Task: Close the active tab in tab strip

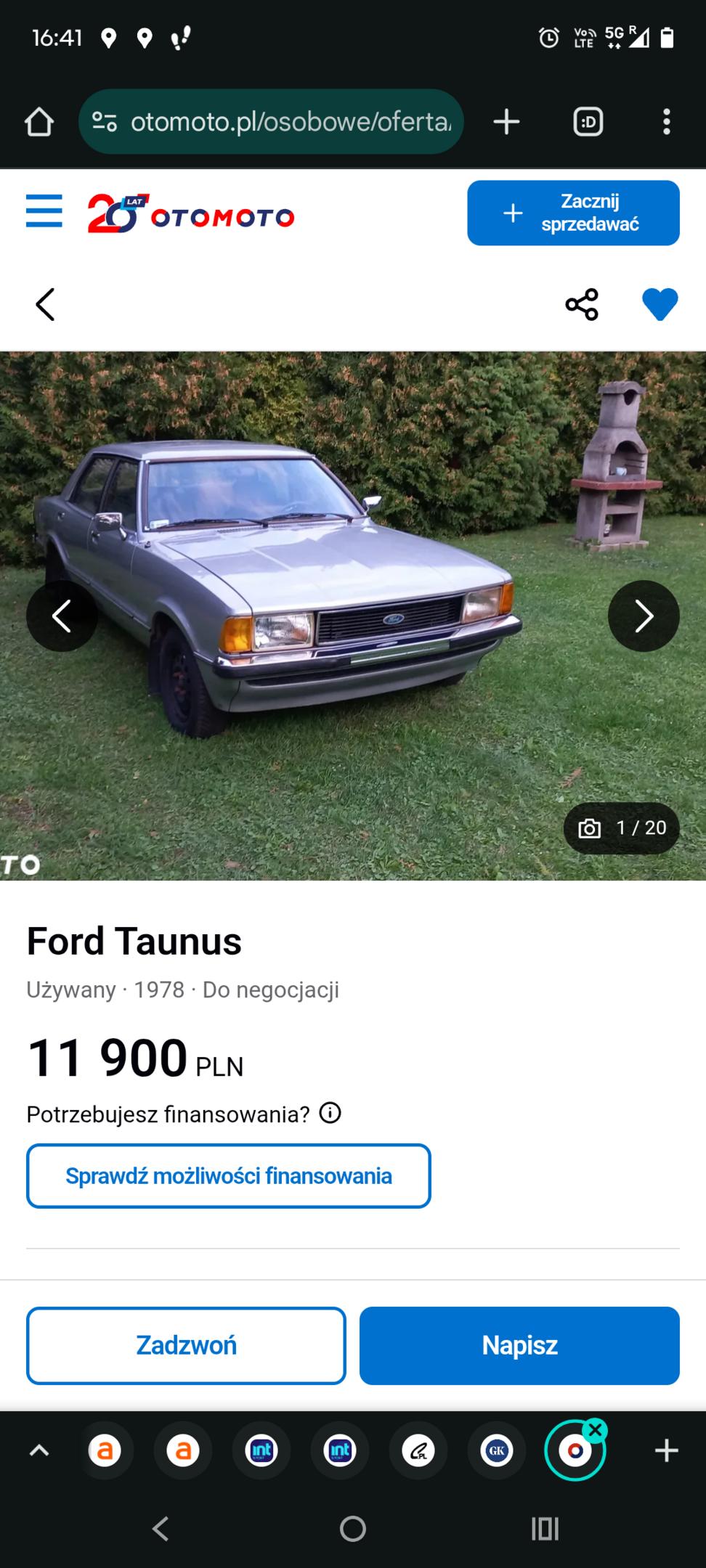Action: [596, 1430]
